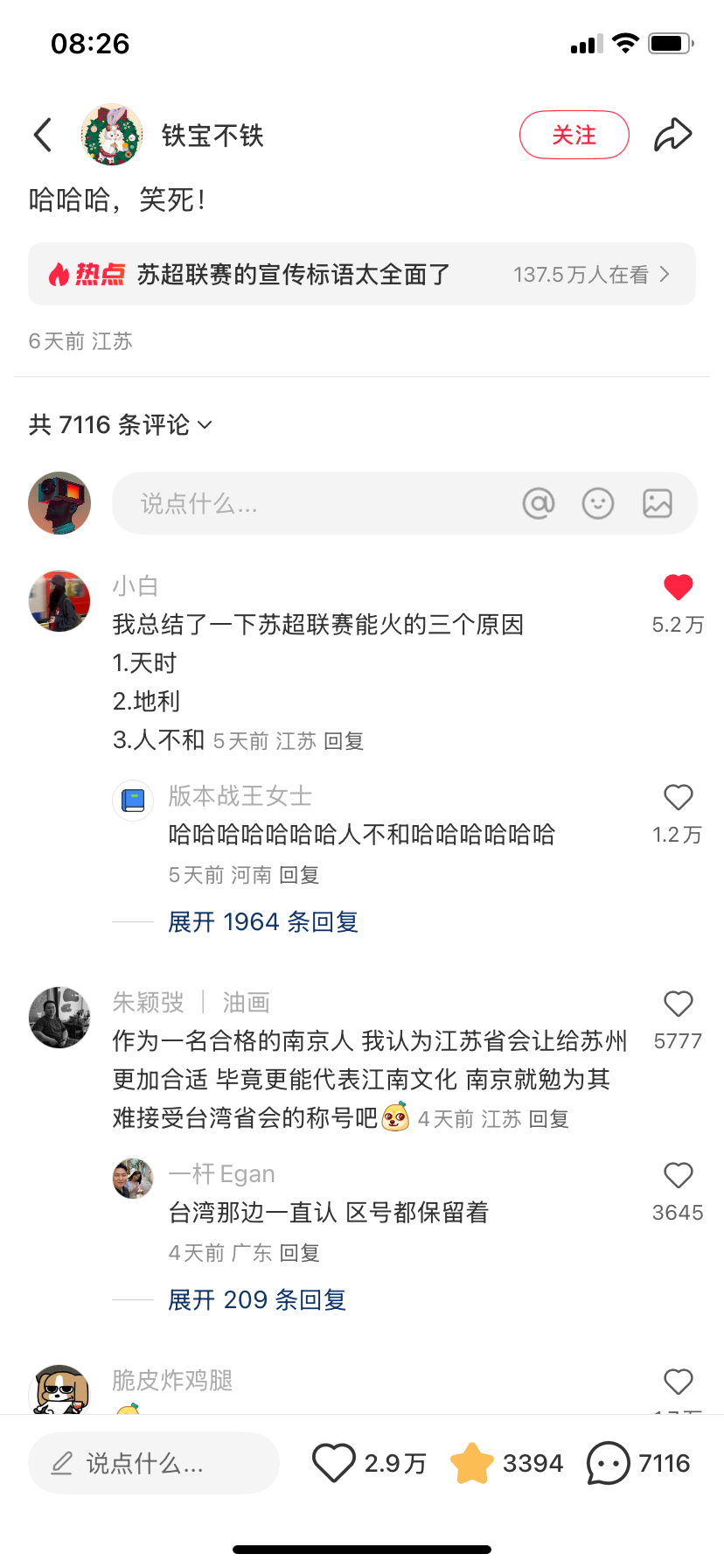Open the emoji picker in the comment box
The width and height of the screenshot is (724, 1568).
pyautogui.click(x=598, y=504)
